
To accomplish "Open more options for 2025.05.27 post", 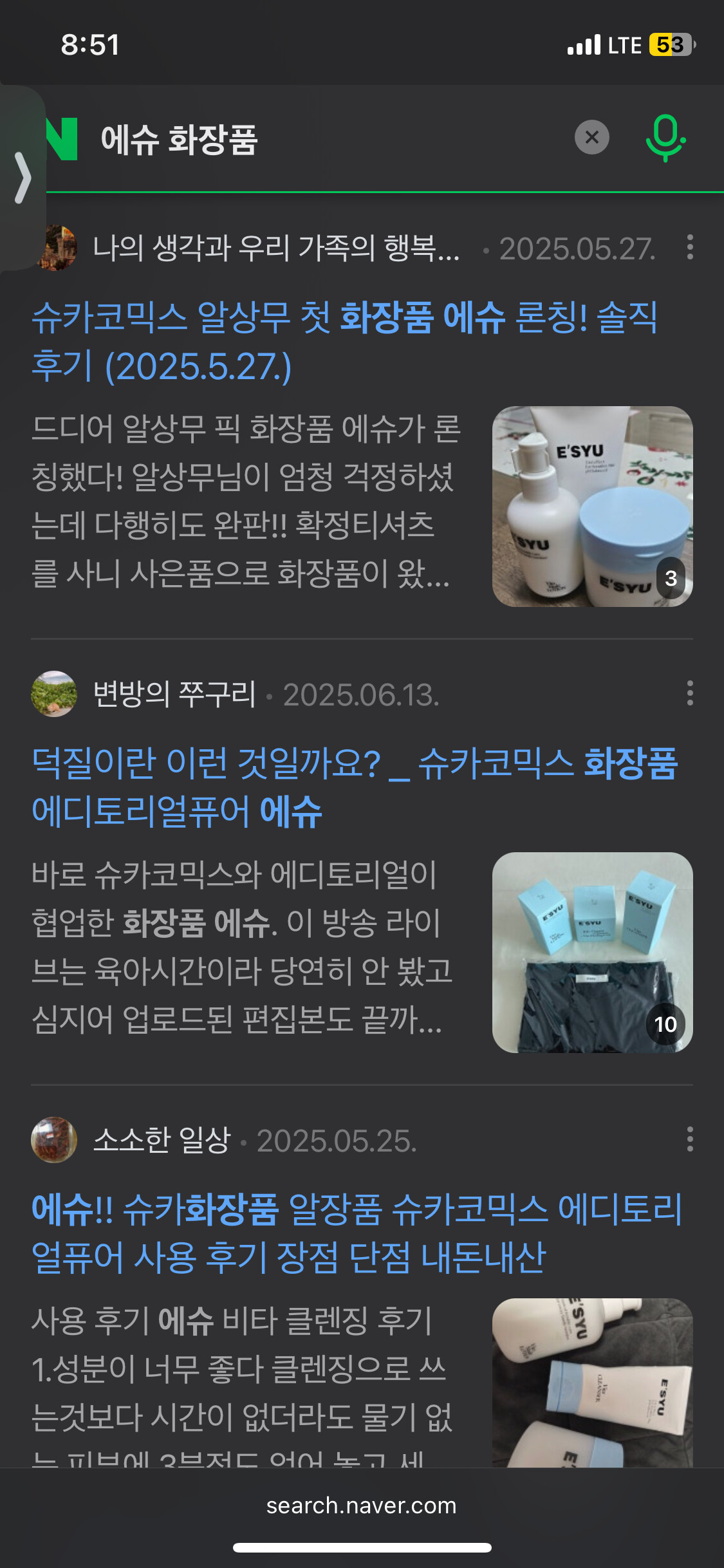I will tap(690, 248).
